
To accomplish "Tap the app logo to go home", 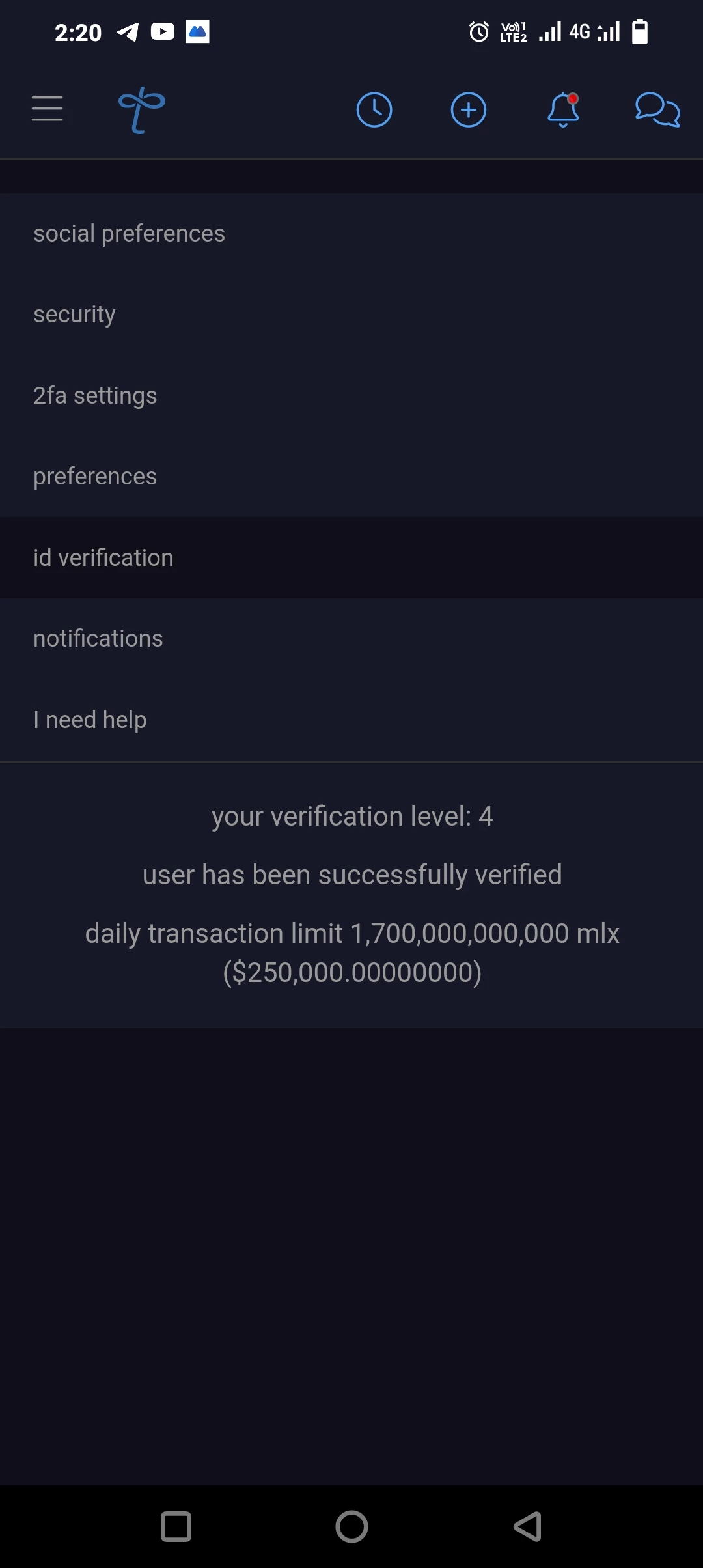I will [142, 110].
